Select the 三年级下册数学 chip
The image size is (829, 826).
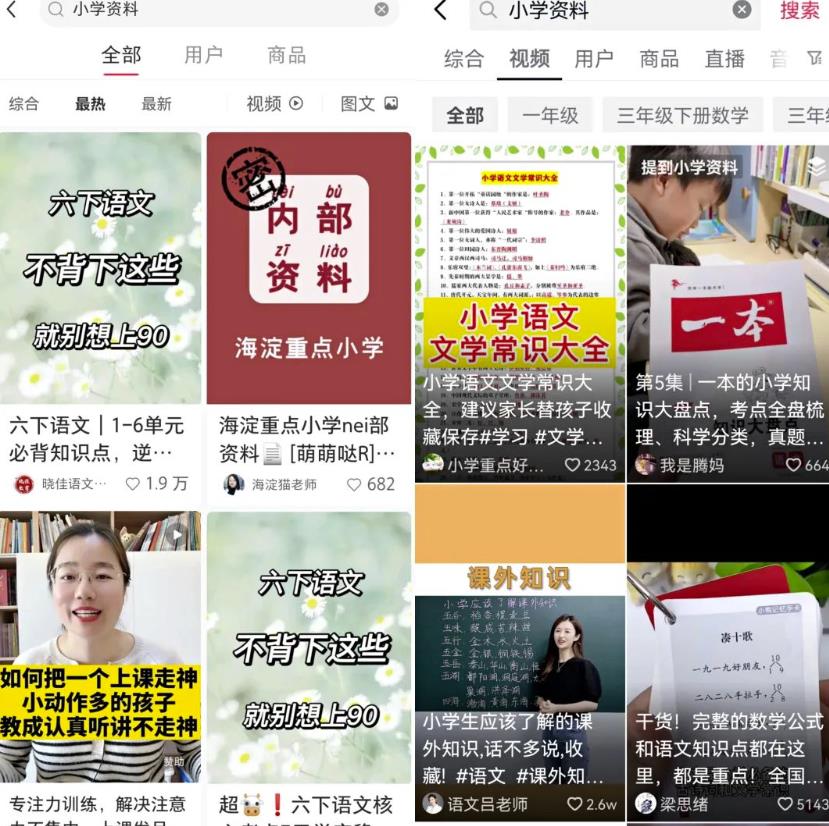tap(682, 116)
